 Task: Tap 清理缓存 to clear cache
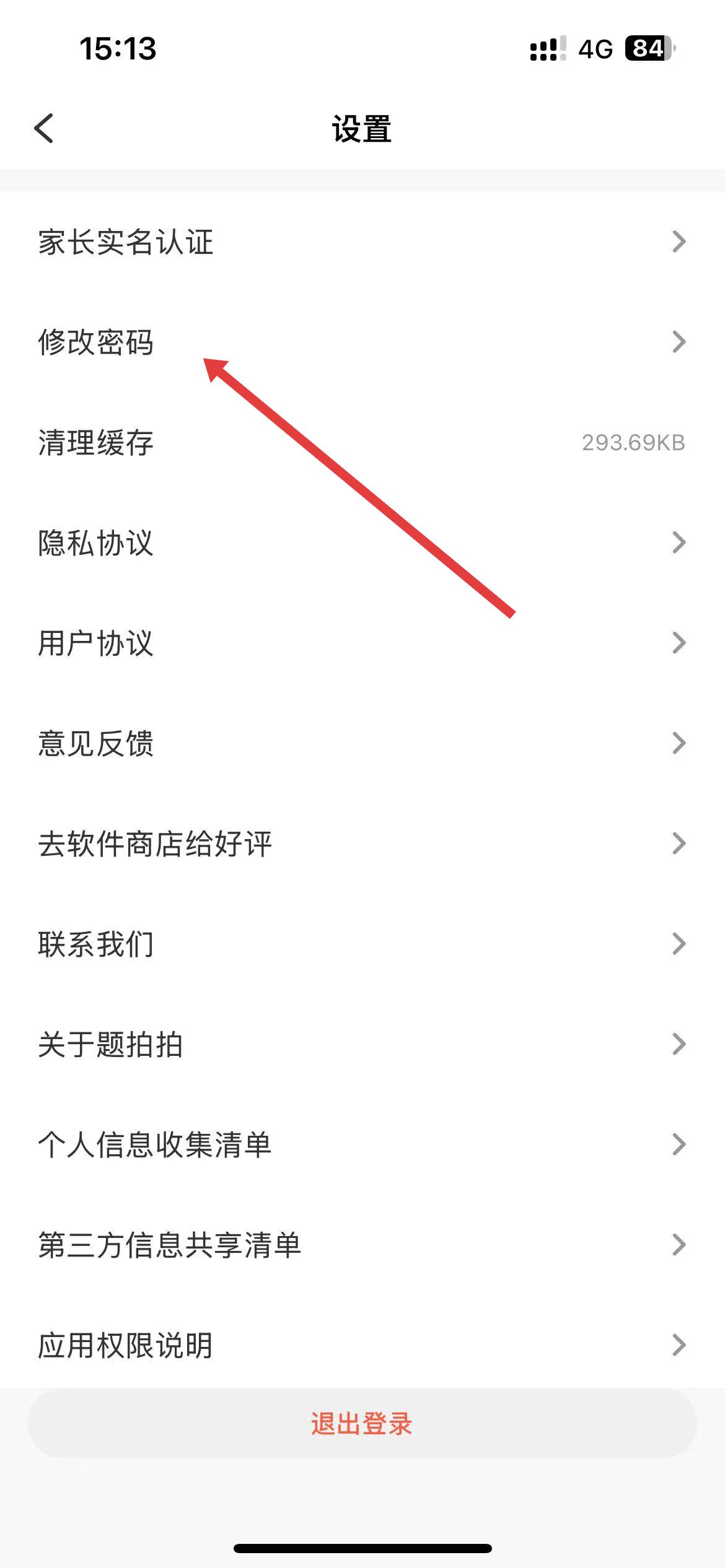tap(96, 443)
